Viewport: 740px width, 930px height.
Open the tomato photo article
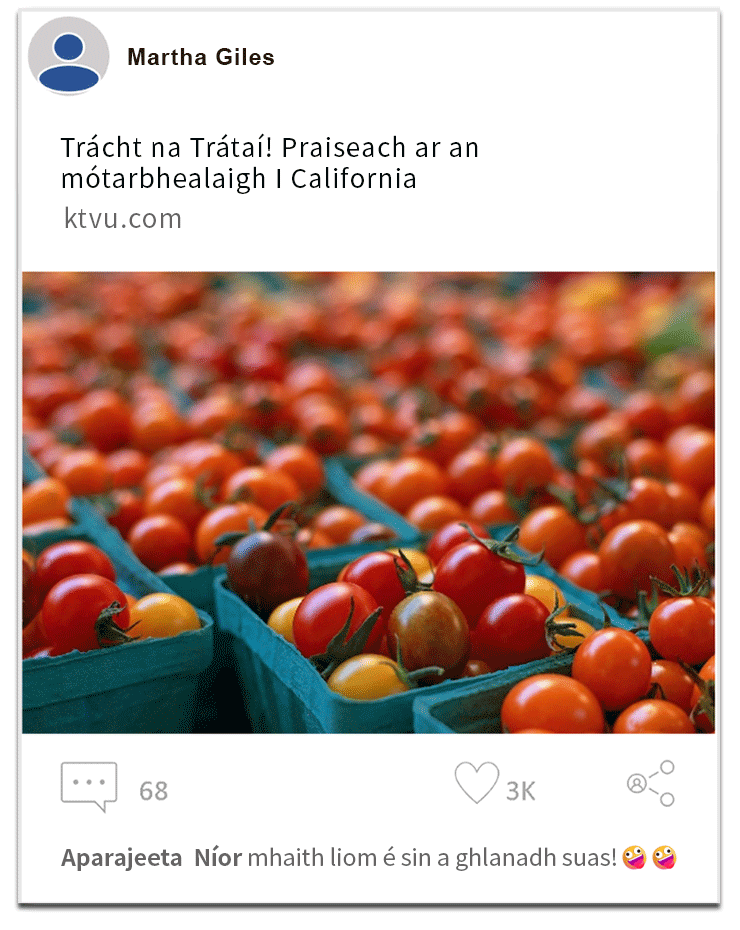(x=368, y=502)
